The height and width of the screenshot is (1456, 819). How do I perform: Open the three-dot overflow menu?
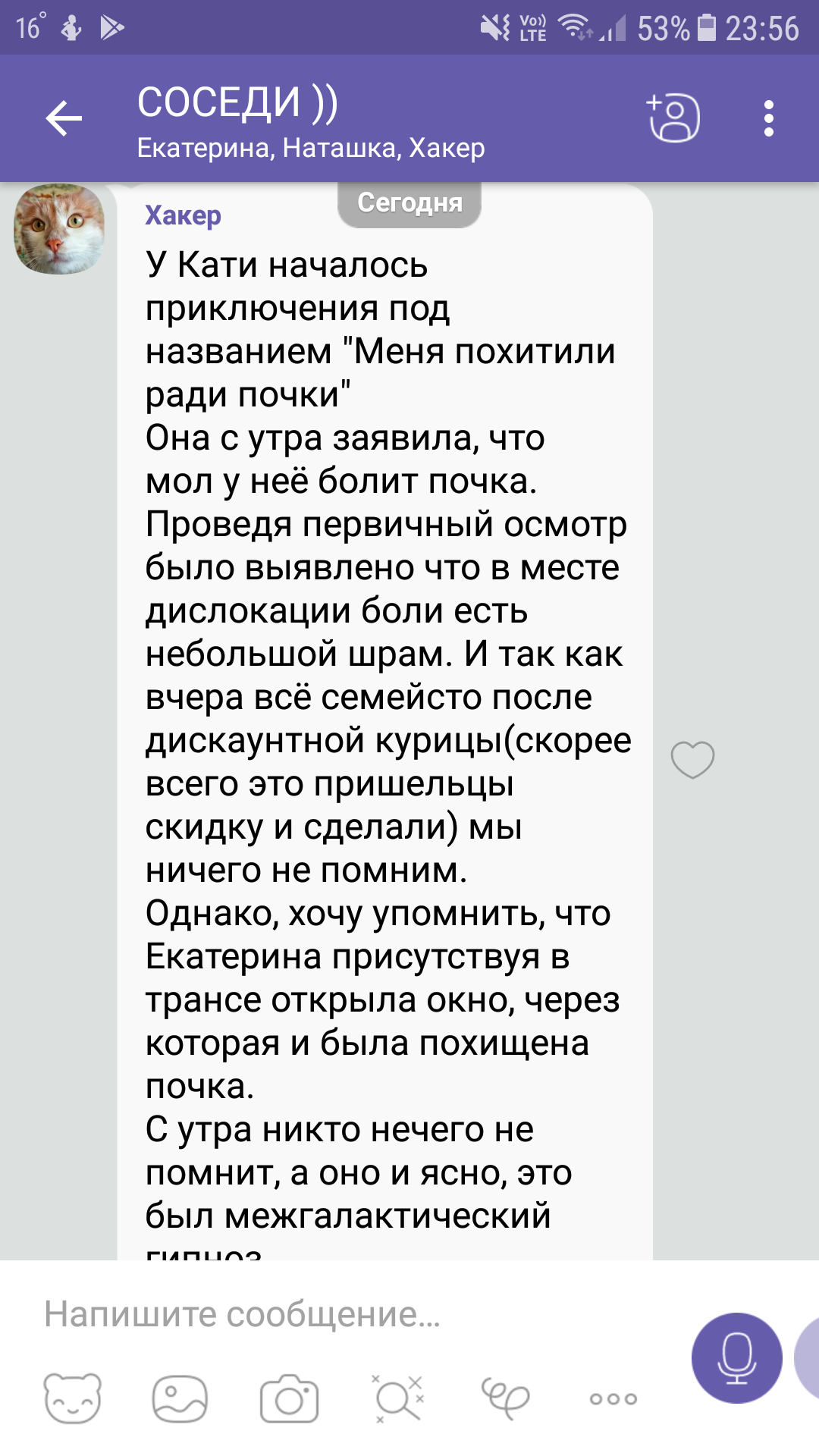point(768,118)
